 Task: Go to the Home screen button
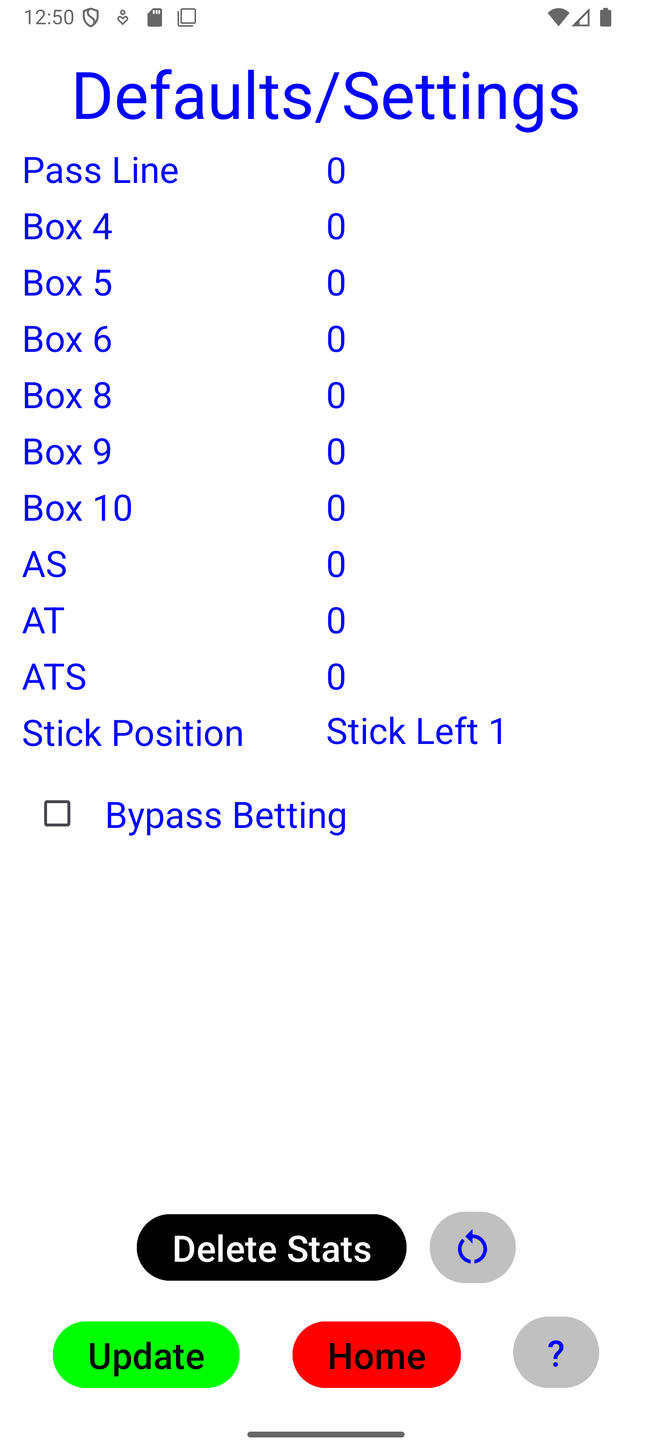[376, 1355]
